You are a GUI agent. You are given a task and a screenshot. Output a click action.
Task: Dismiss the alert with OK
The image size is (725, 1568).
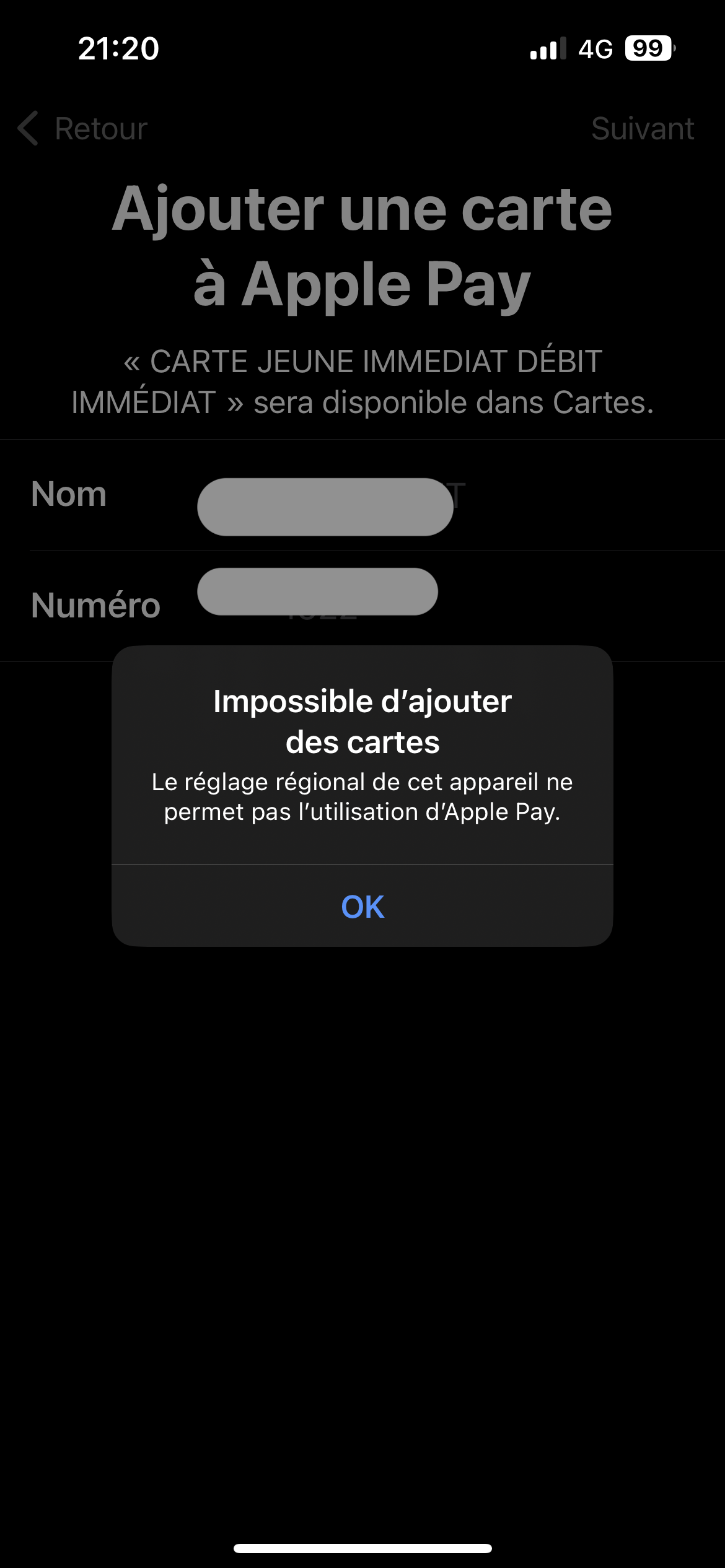click(x=362, y=906)
